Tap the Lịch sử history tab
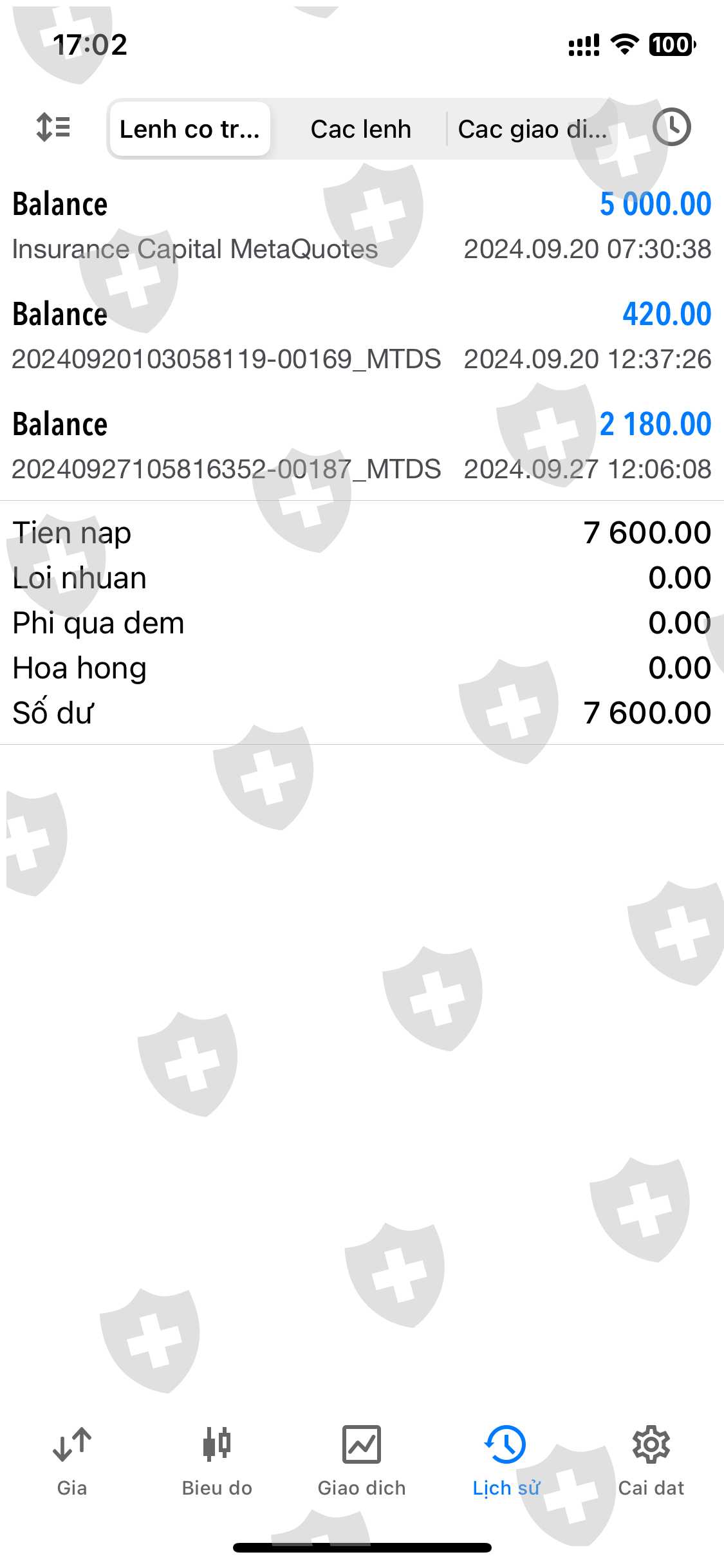Image resolution: width=724 pixels, height=1568 pixels. (x=506, y=1461)
